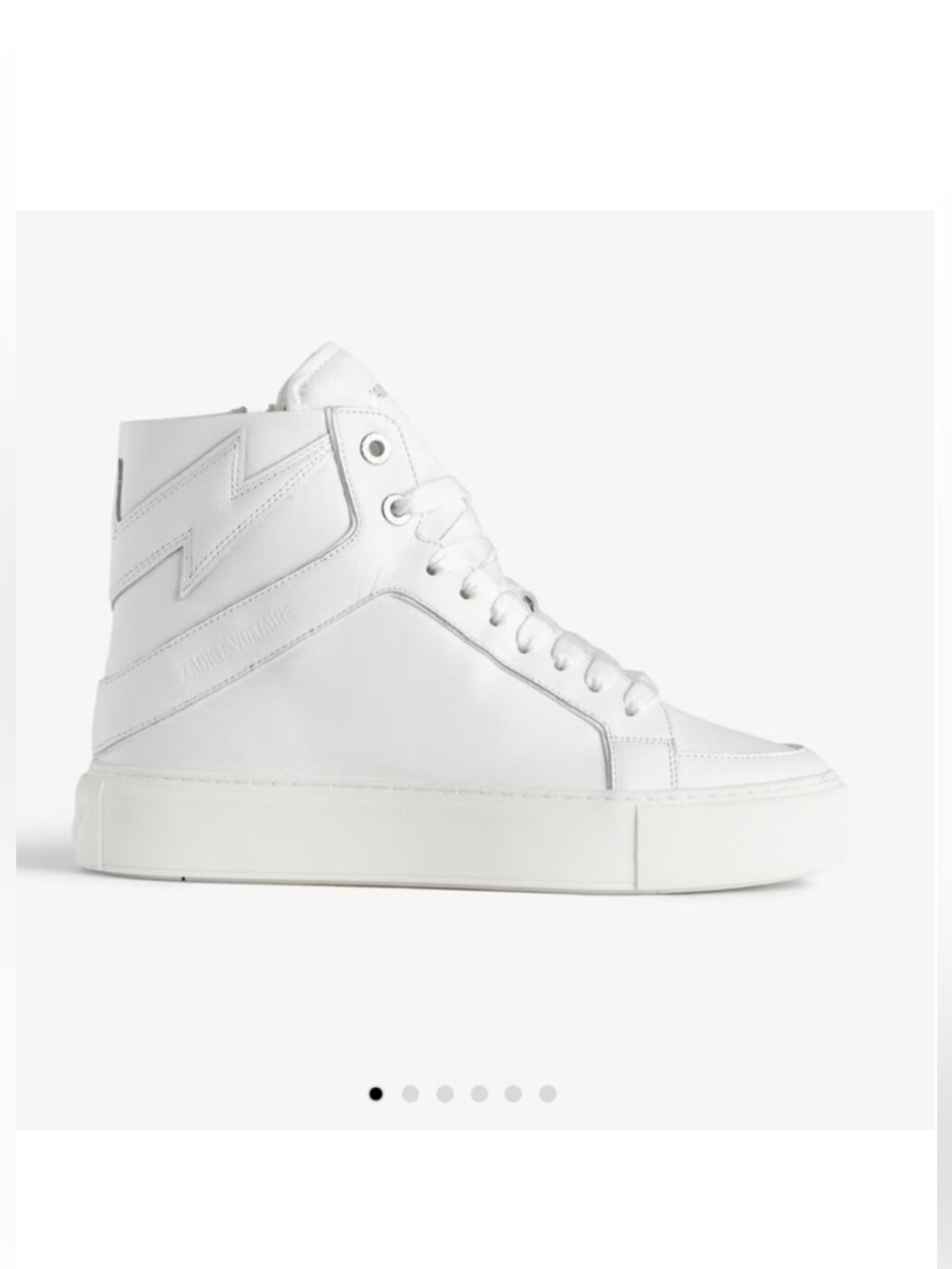Click the filled black pagination dot

(x=375, y=1093)
